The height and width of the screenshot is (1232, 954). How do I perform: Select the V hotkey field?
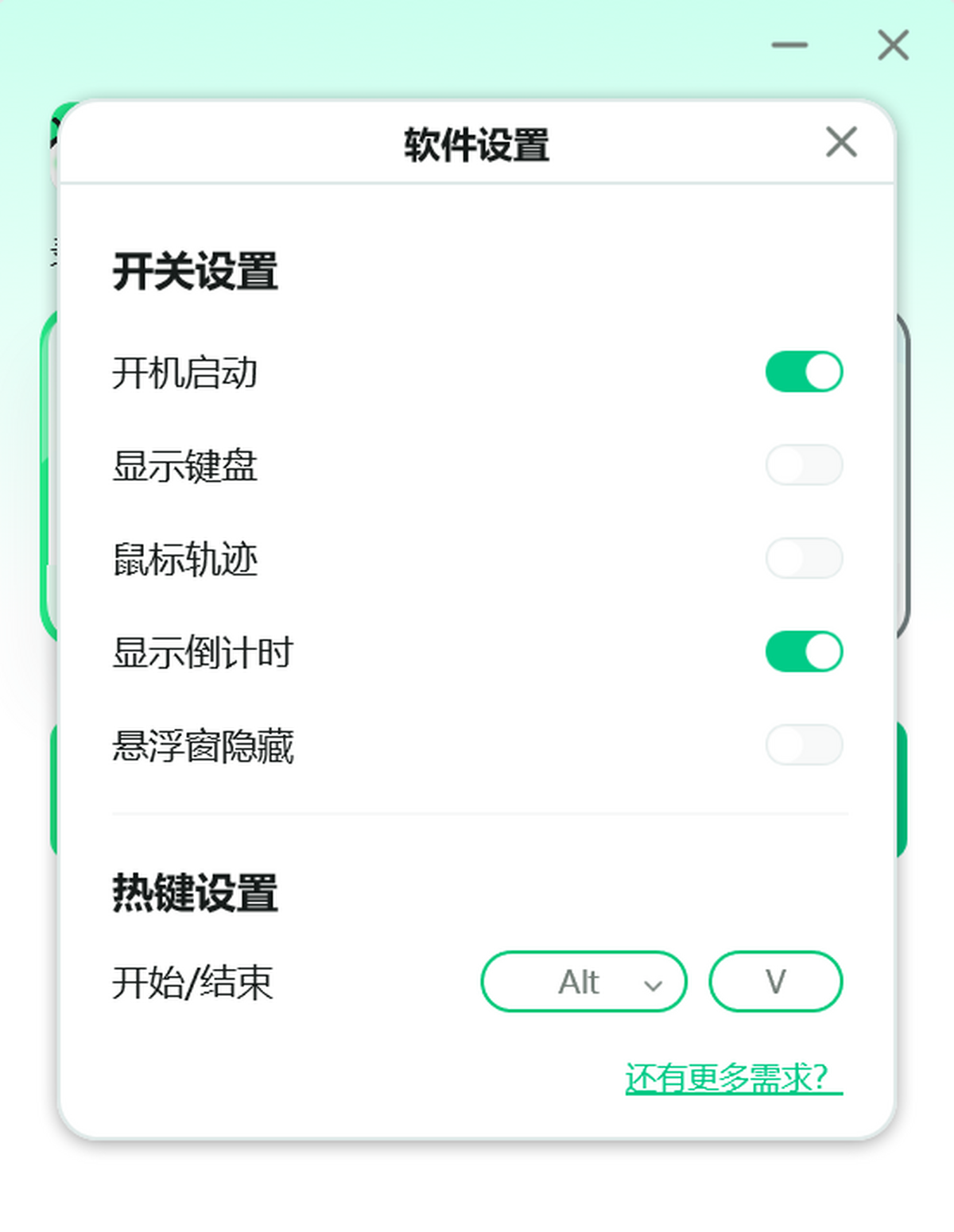[x=775, y=982]
